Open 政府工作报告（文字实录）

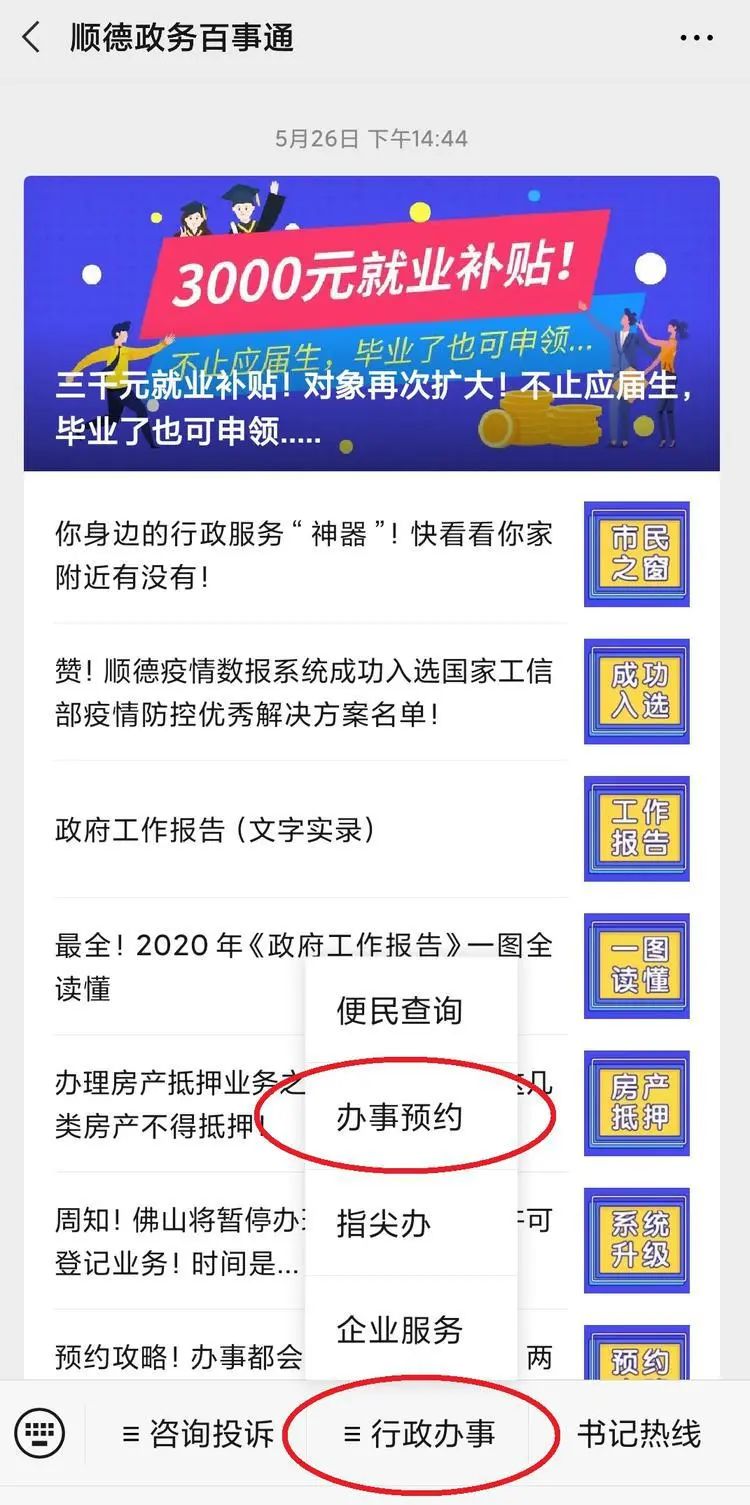pyautogui.click(x=216, y=829)
